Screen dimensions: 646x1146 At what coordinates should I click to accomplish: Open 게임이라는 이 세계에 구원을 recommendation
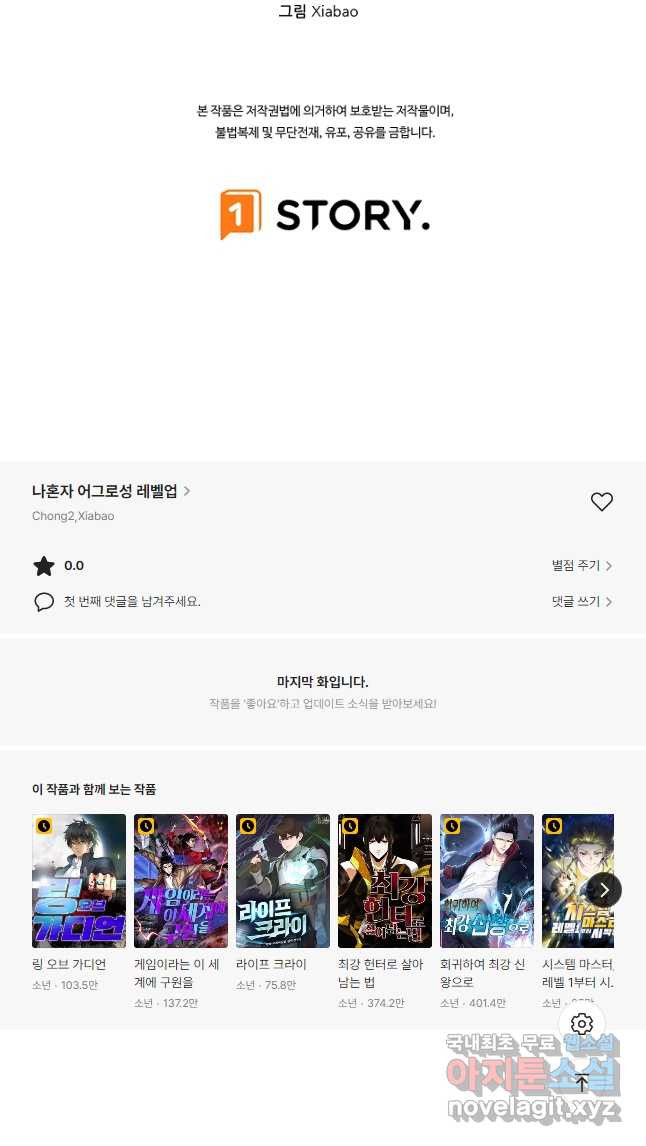coord(181,881)
